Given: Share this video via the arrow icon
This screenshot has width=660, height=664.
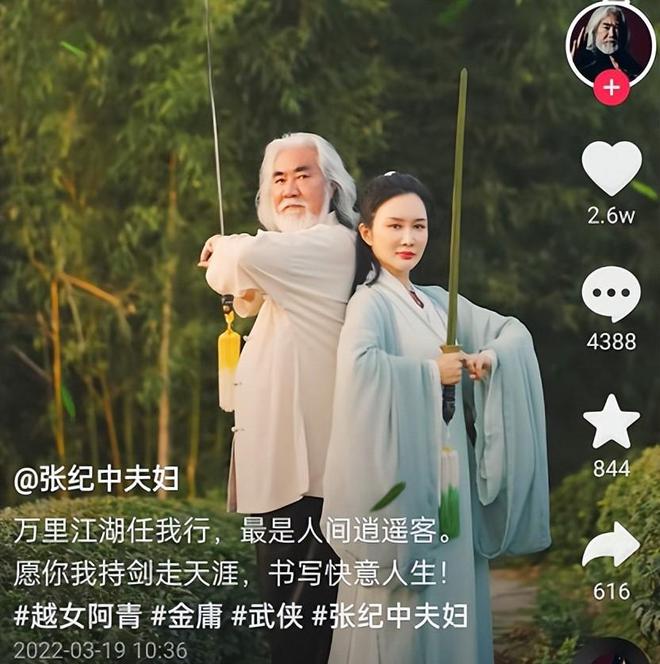Looking at the screenshot, I should point(611,546).
